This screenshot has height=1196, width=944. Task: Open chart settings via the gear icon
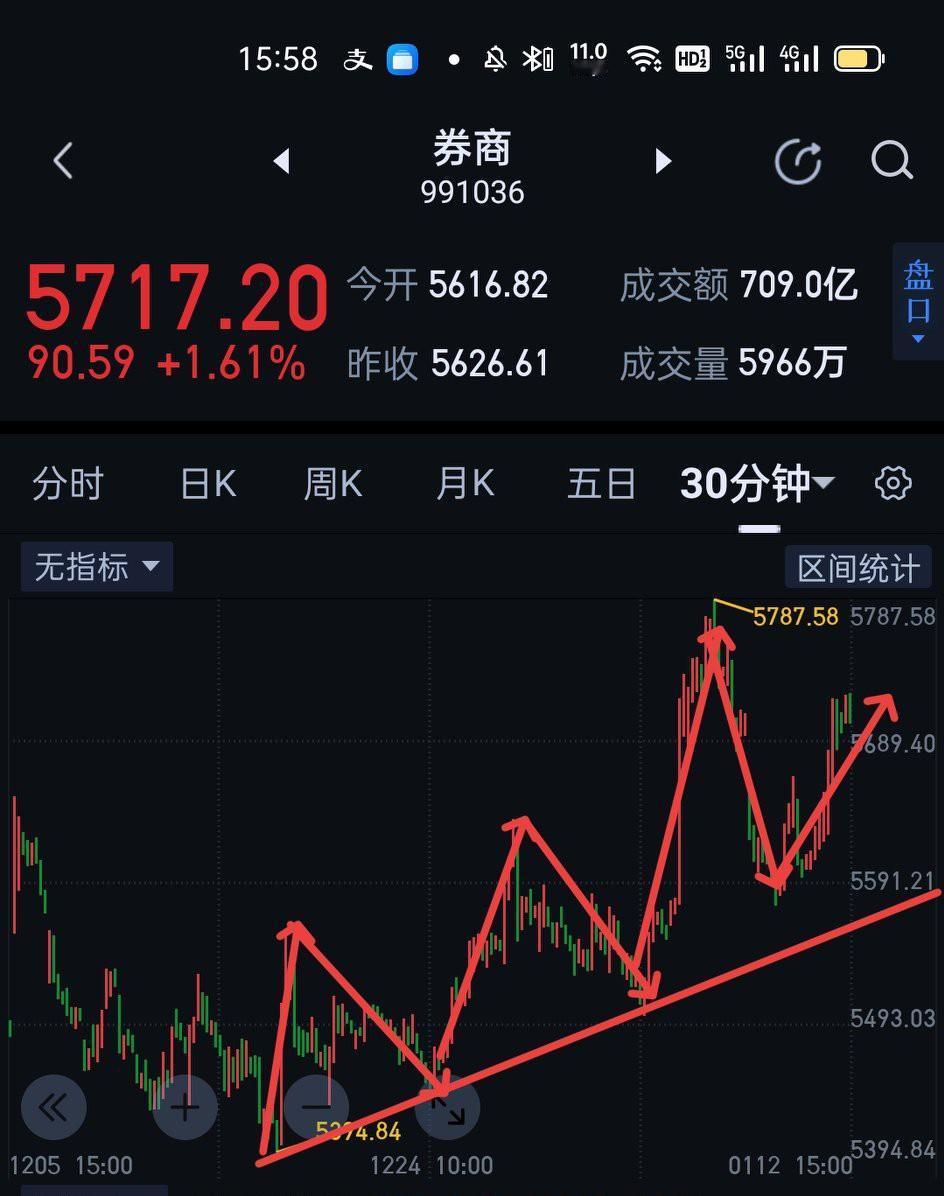pos(892,482)
